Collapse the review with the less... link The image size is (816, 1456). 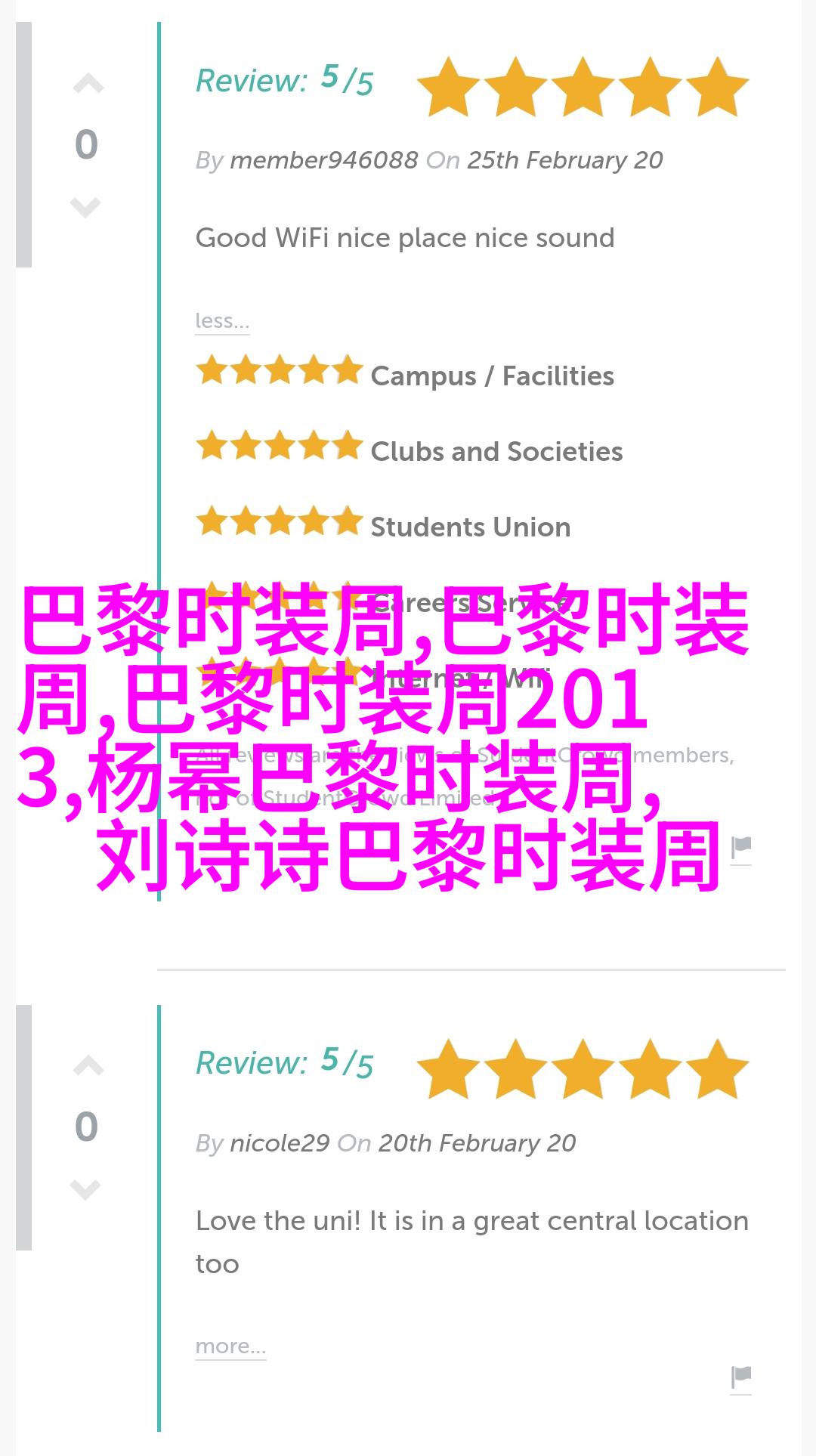[221, 320]
